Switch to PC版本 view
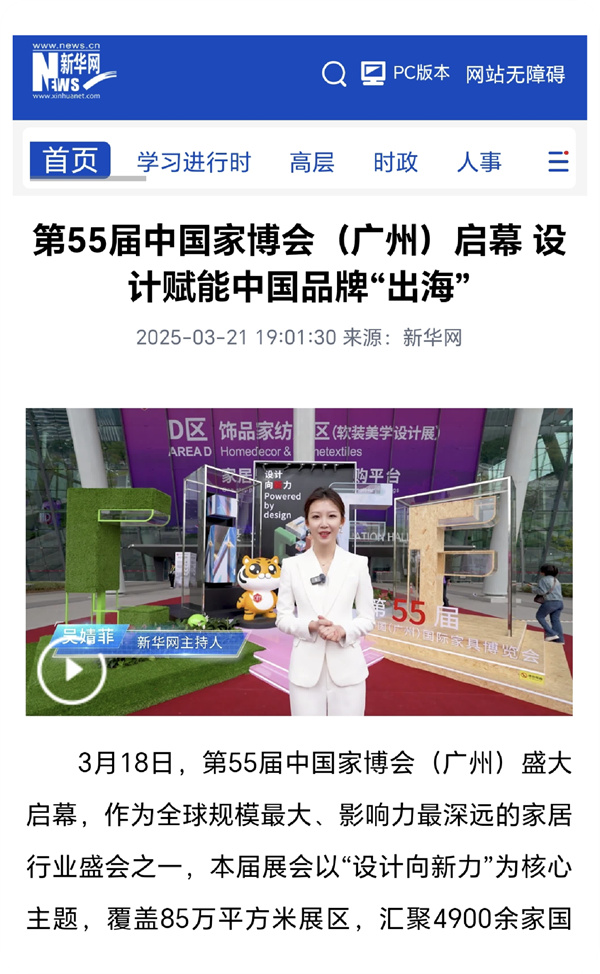This screenshot has width=600, height=974. tap(405, 74)
